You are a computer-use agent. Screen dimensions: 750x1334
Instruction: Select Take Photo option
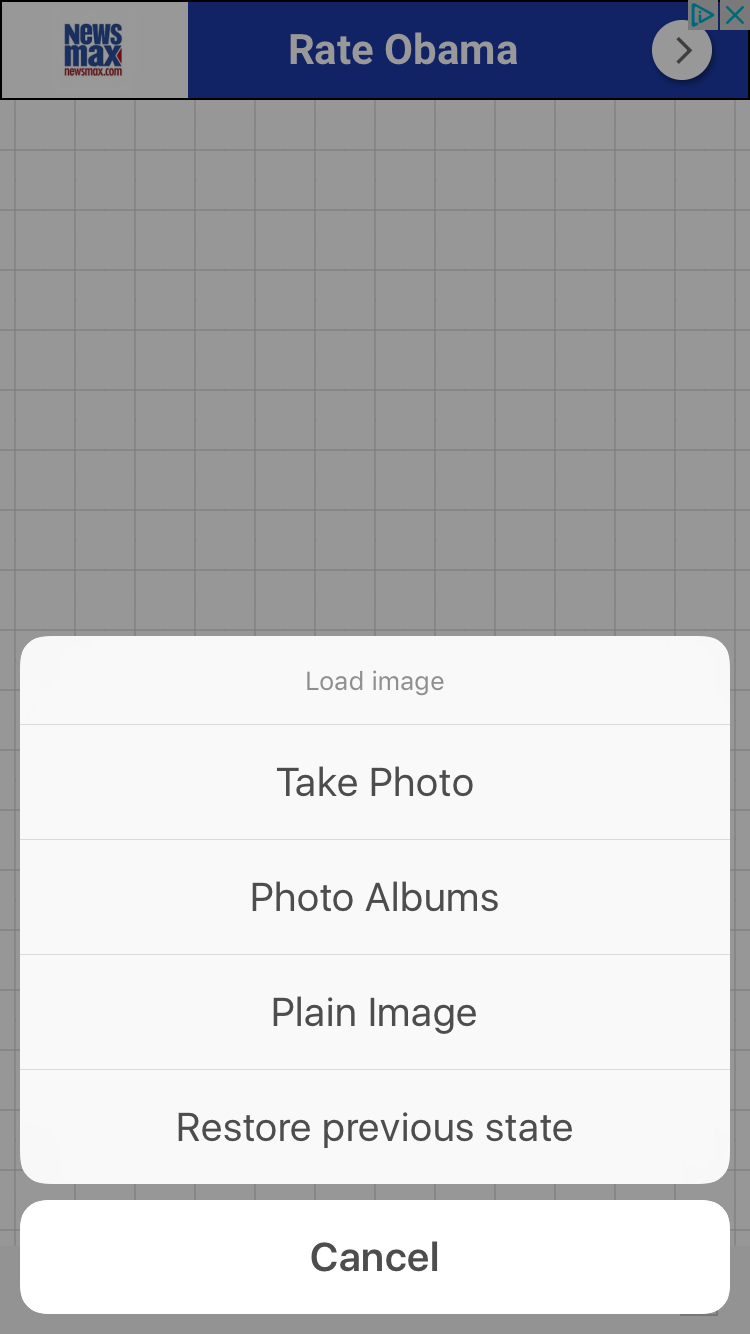(x=375, y=782)
